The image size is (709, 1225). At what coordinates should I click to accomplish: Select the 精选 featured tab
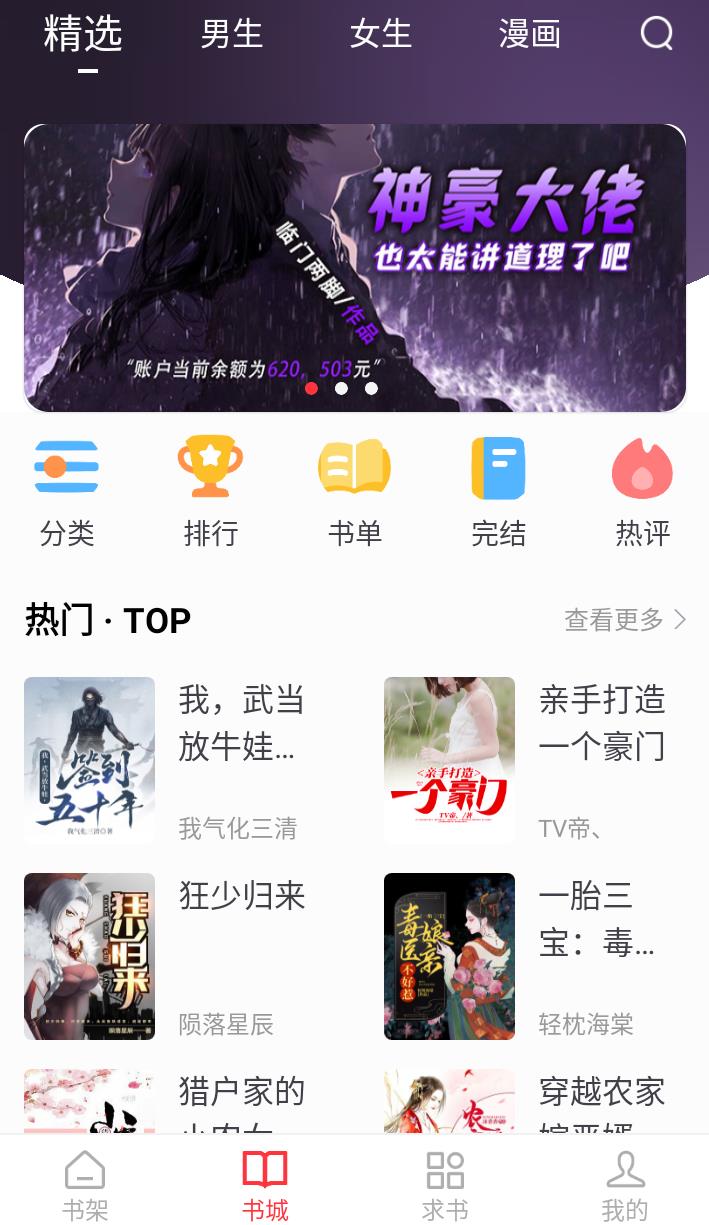[83, 36]
